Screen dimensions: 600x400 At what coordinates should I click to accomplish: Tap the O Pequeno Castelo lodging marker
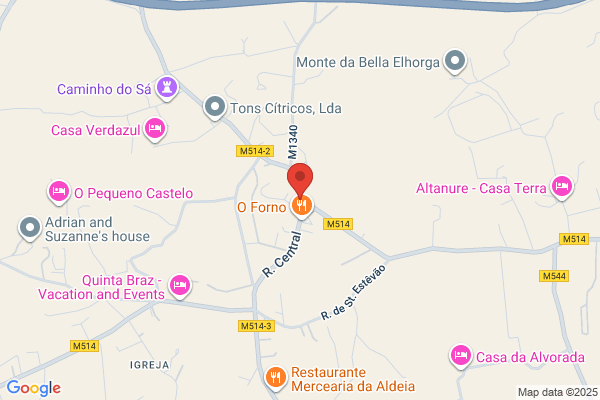(x=59, y=191)
